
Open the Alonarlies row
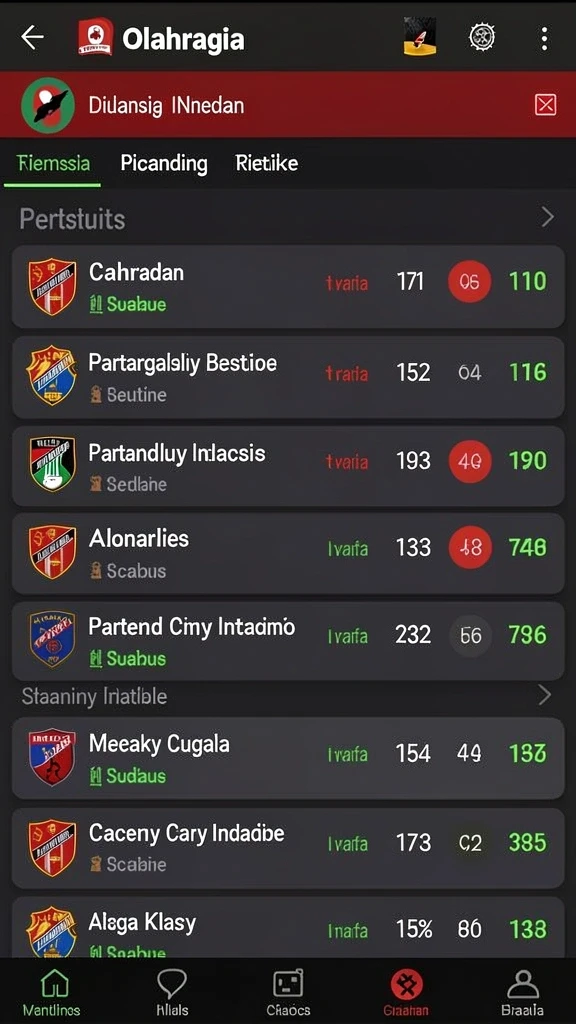pos(288,553)
